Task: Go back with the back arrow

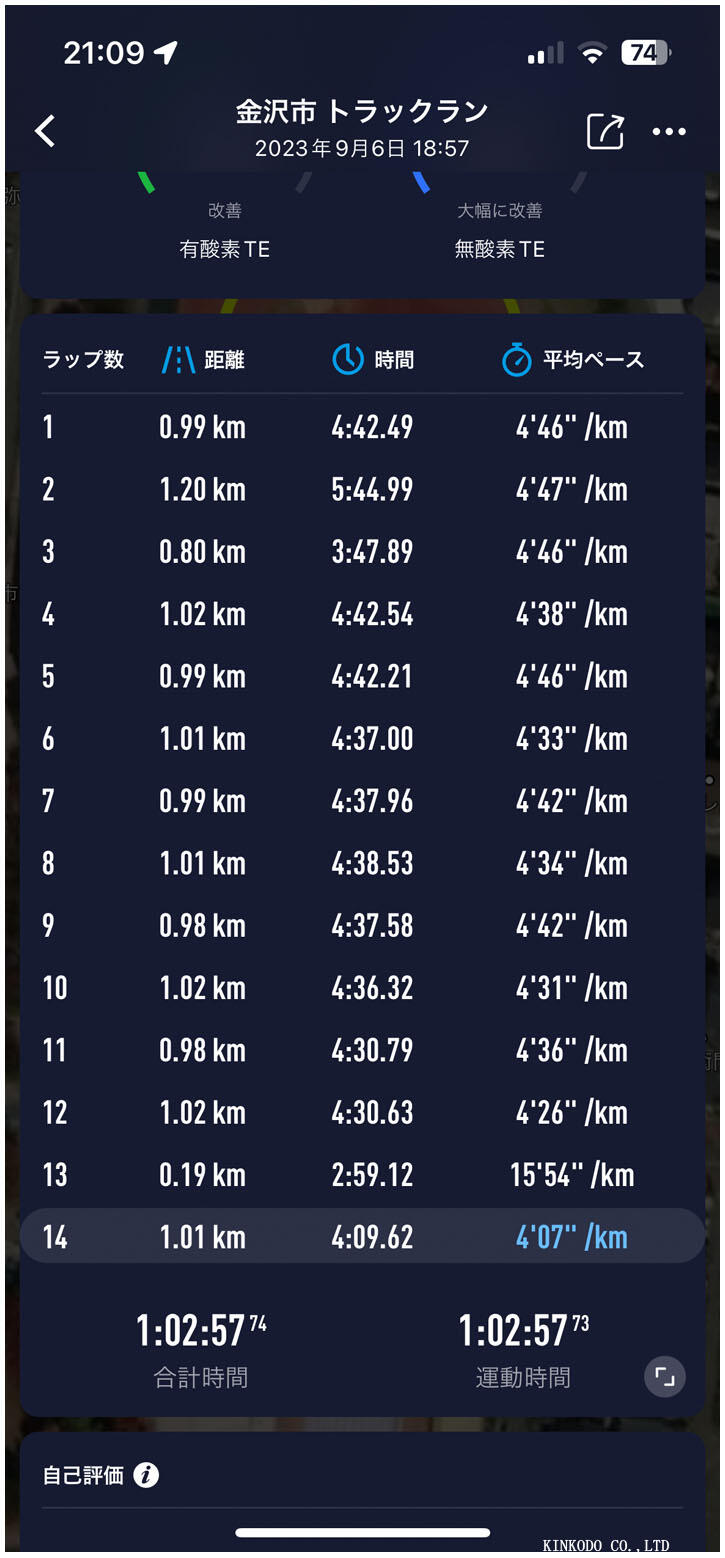Action: point(45,130)
